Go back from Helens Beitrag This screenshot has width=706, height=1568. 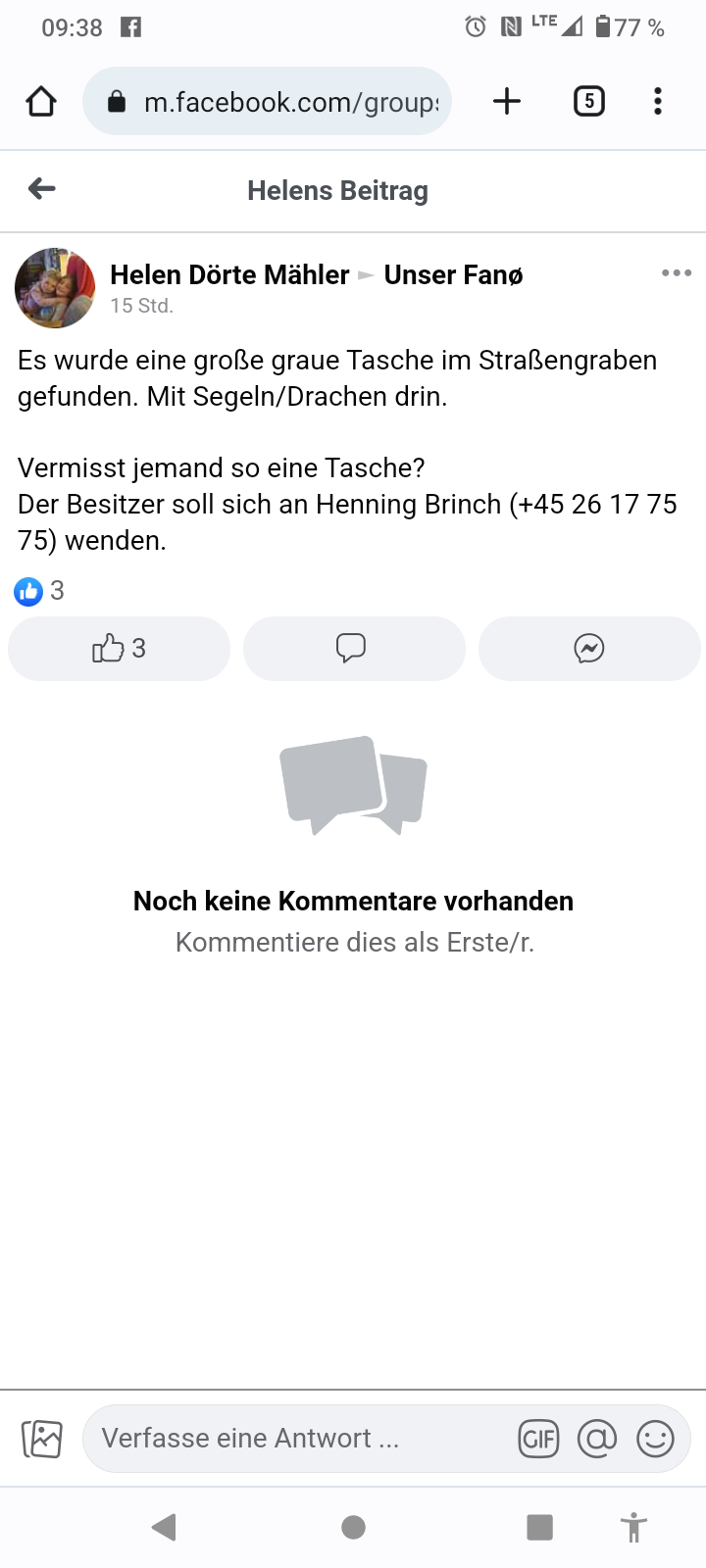click(42, 188)
